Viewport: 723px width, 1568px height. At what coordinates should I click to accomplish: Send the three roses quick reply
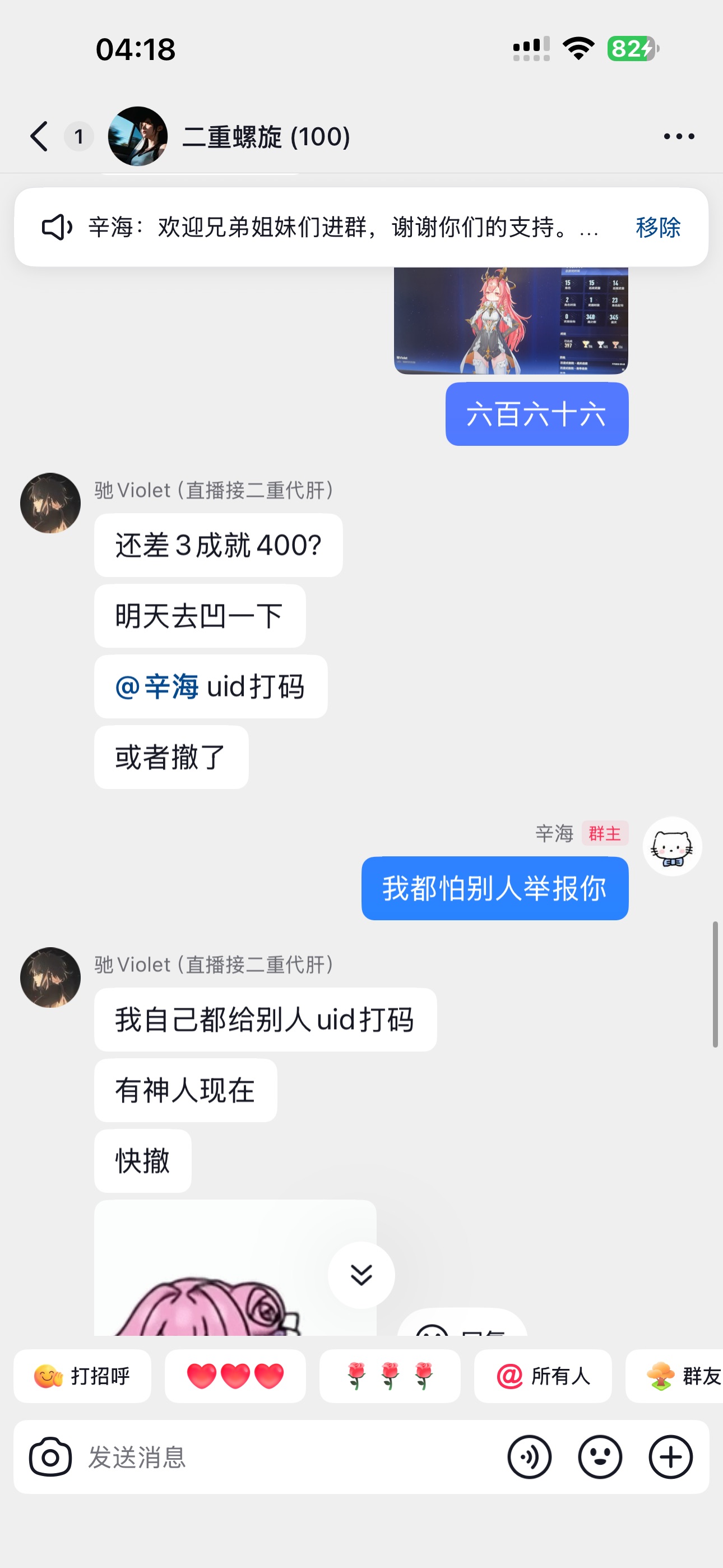point(390,1376)
